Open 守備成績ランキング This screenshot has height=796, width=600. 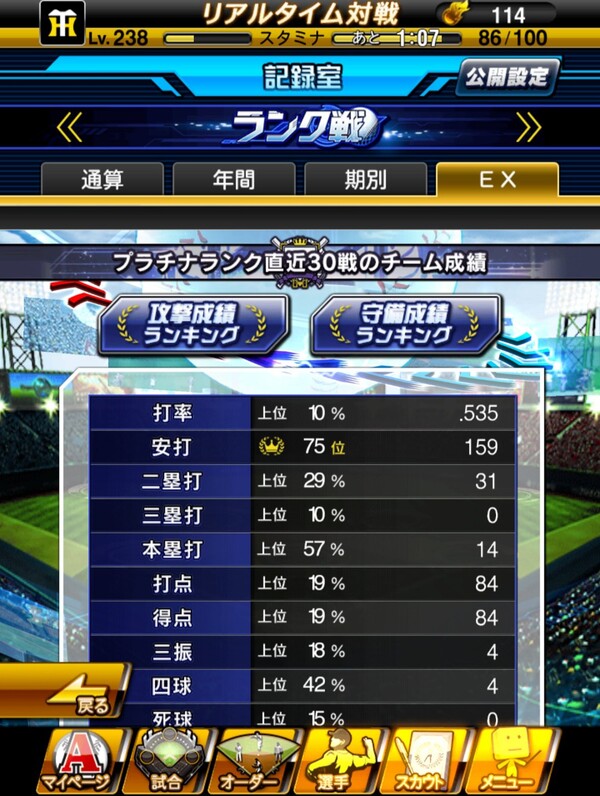point(406,324)
